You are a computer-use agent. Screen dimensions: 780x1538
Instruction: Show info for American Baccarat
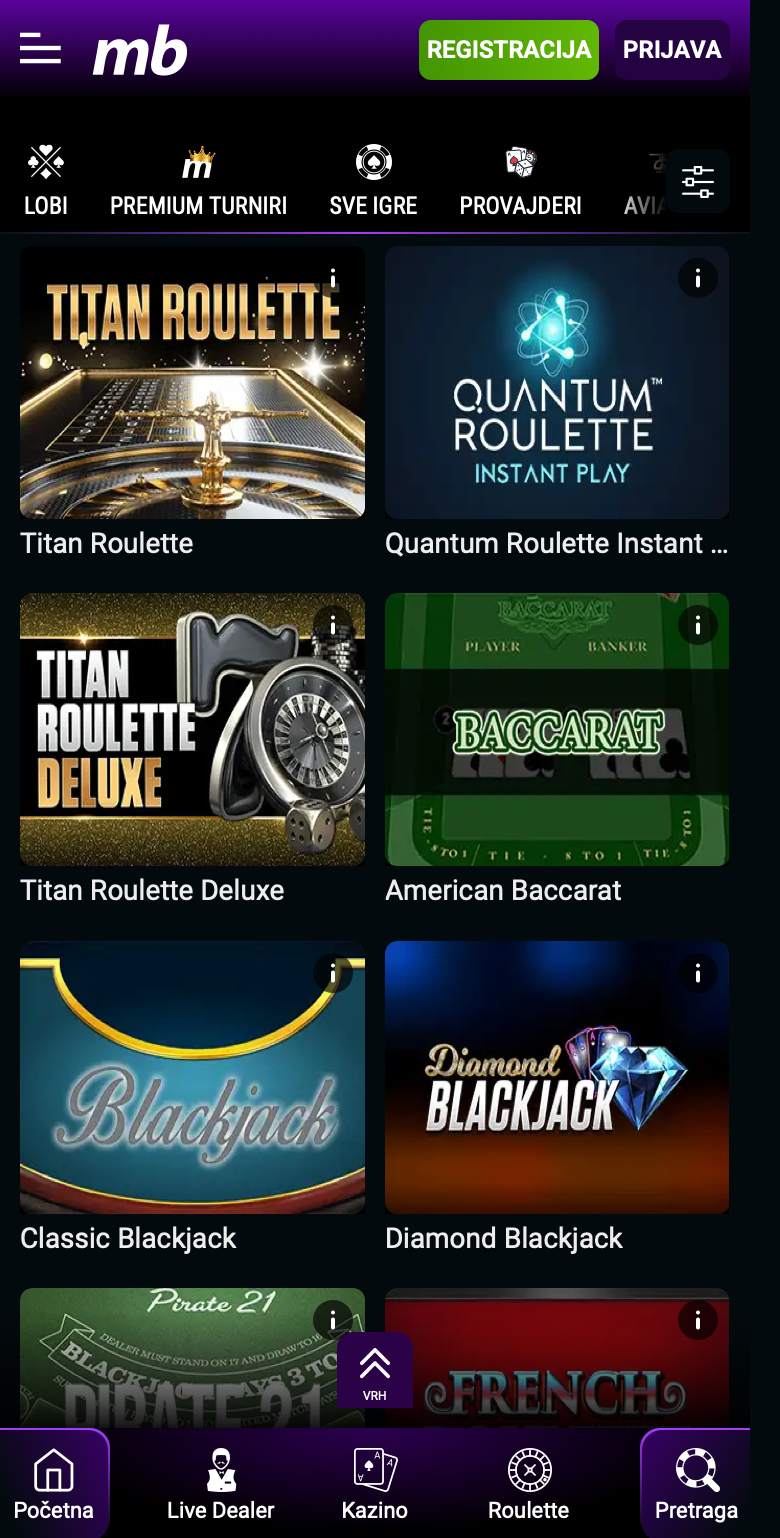point(698,626)
